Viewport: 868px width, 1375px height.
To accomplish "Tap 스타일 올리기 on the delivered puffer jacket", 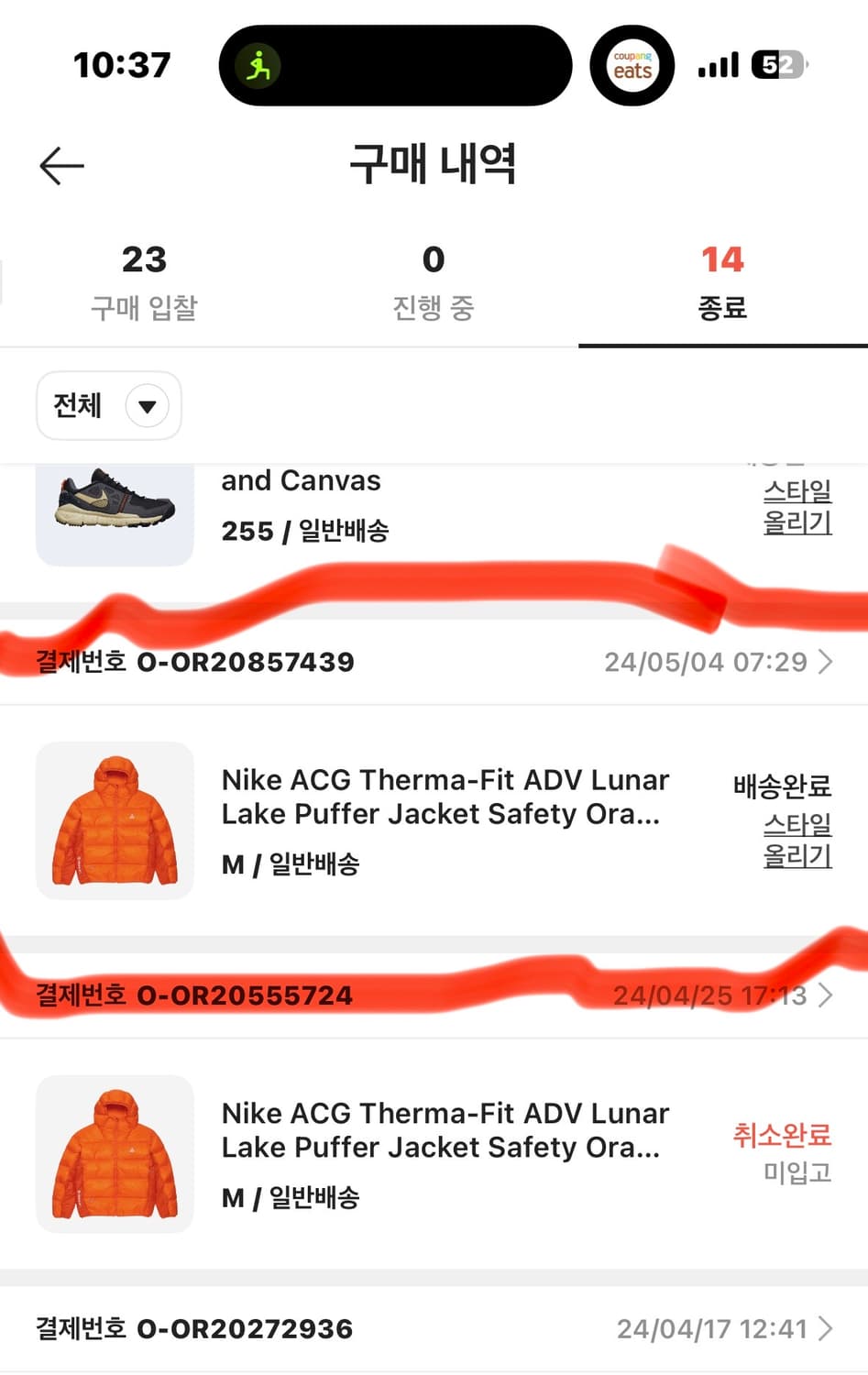I will (x=797, y=840).
